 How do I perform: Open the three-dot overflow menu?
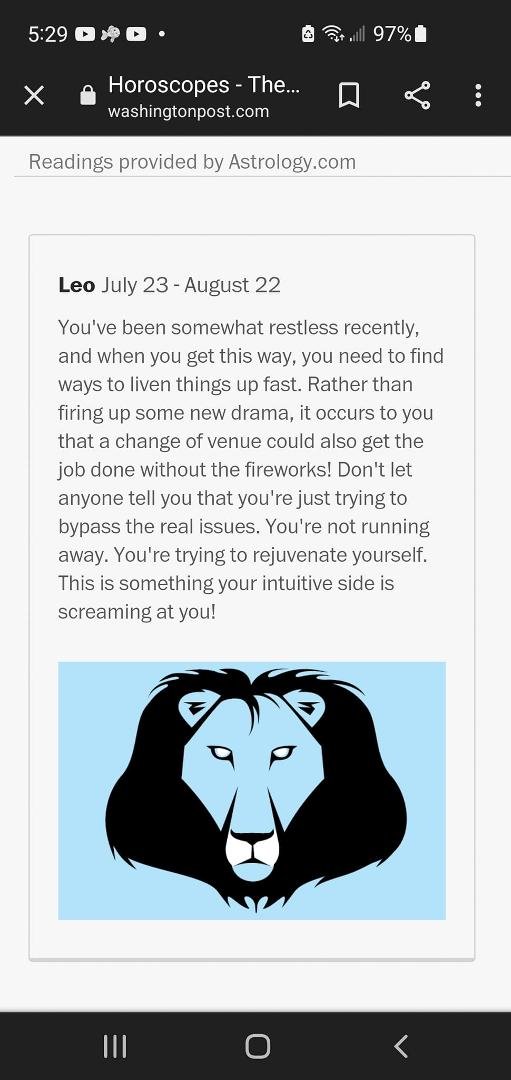(478, 96)
